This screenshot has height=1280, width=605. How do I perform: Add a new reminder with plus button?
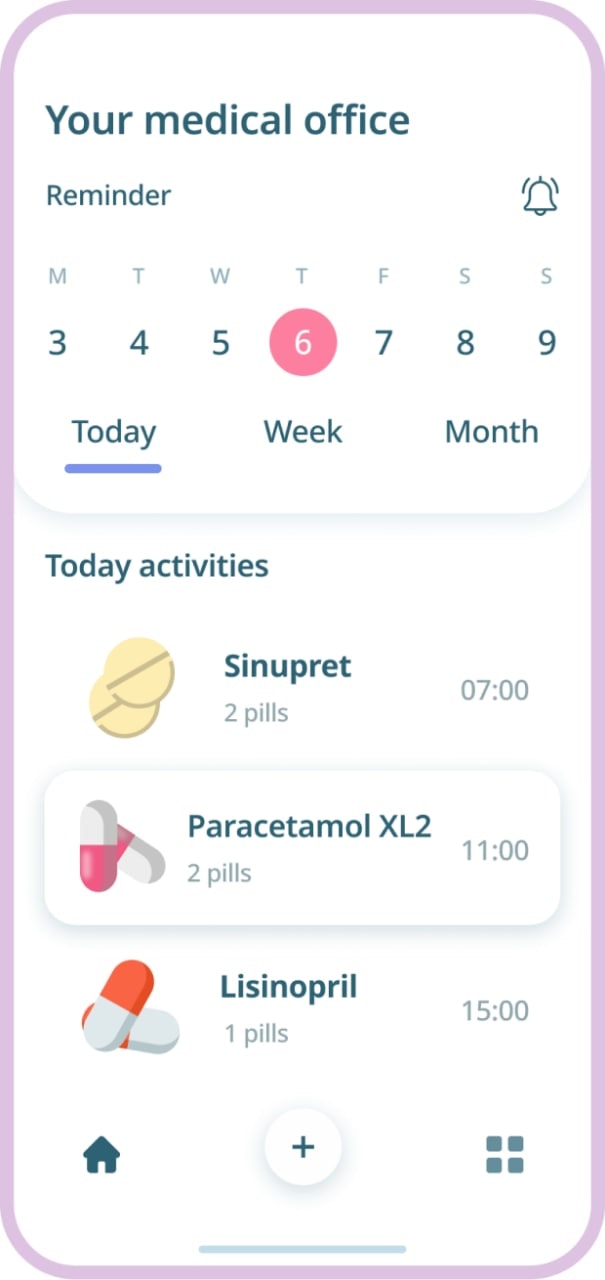(303, 1147)
